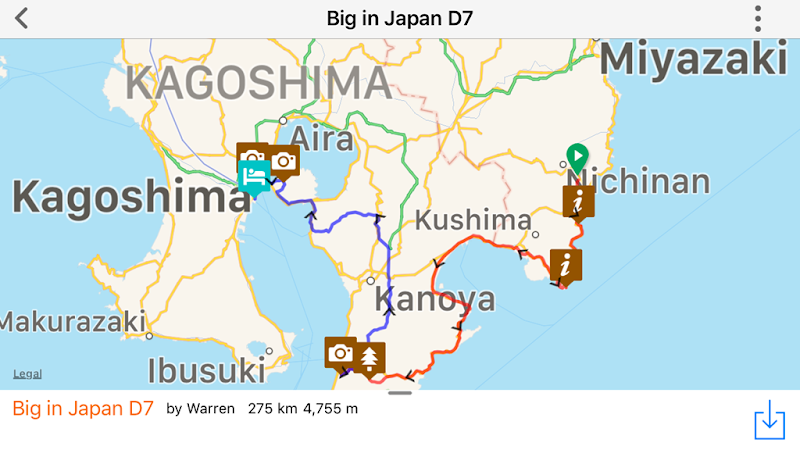Tap the grey handle above the route details
Screen dimensions: 800x450
(x=400, y=393)
